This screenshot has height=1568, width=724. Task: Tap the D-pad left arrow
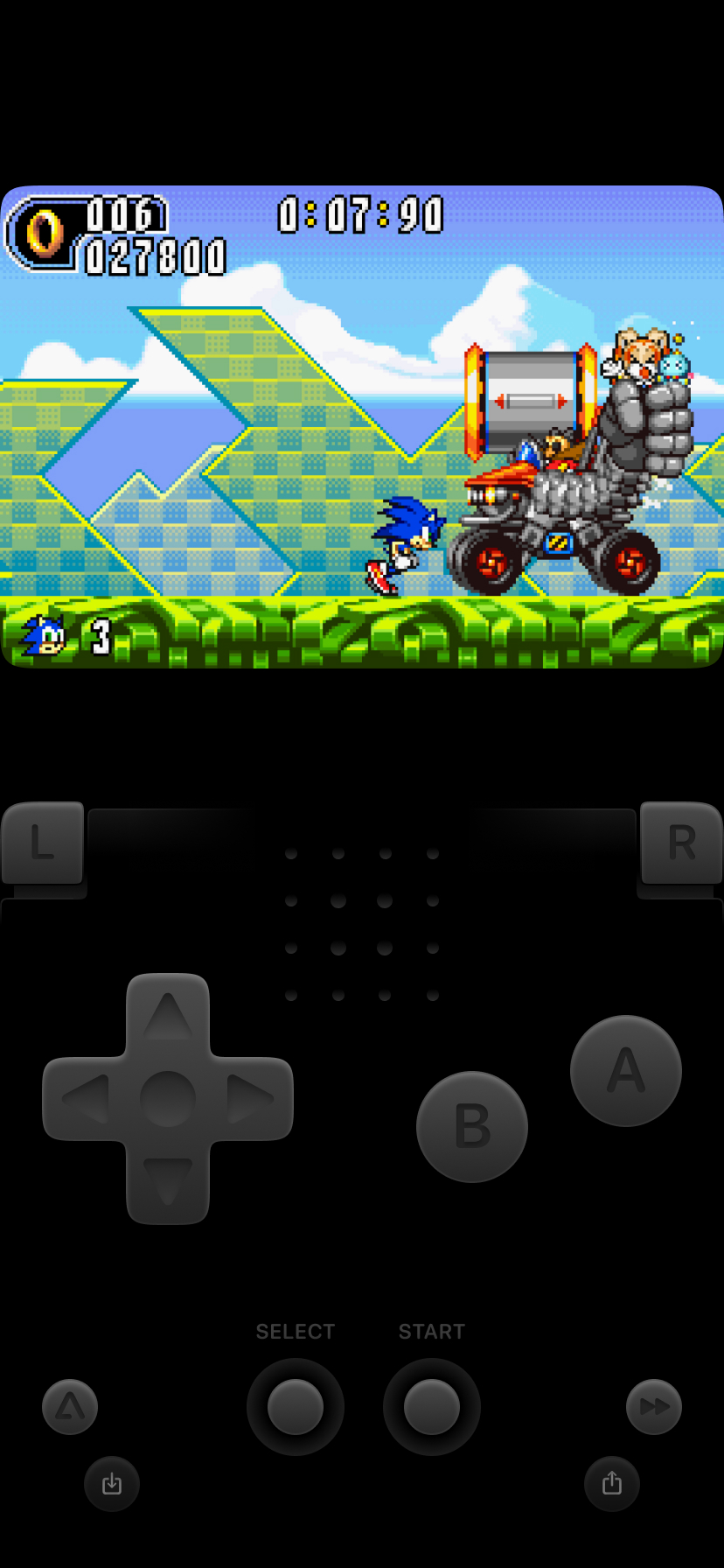coord(84,1099)
